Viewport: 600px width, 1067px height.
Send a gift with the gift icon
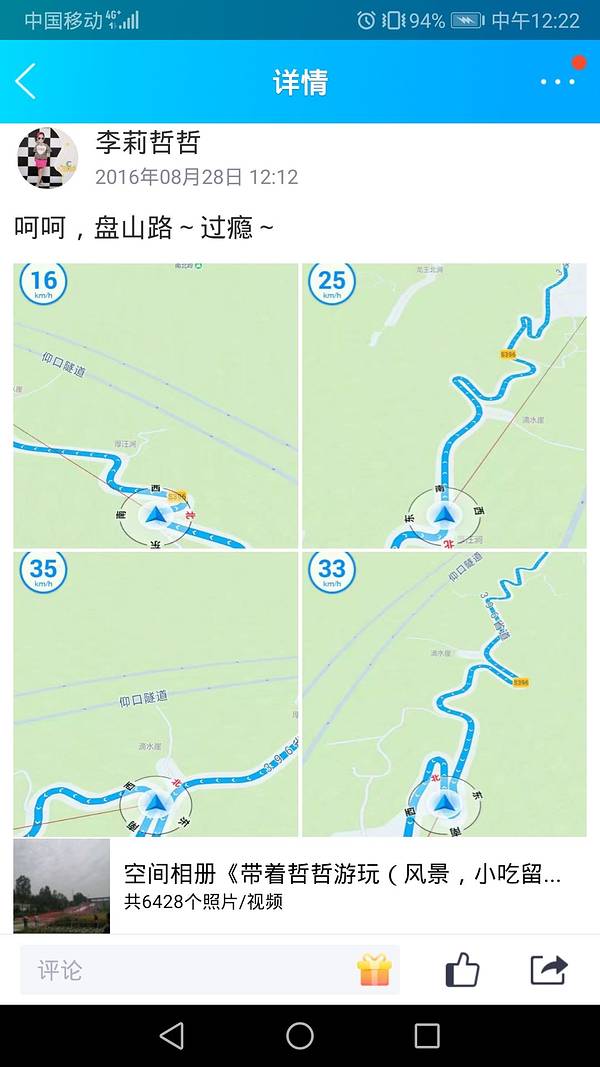pyautogui.click(x=375, y=970)
